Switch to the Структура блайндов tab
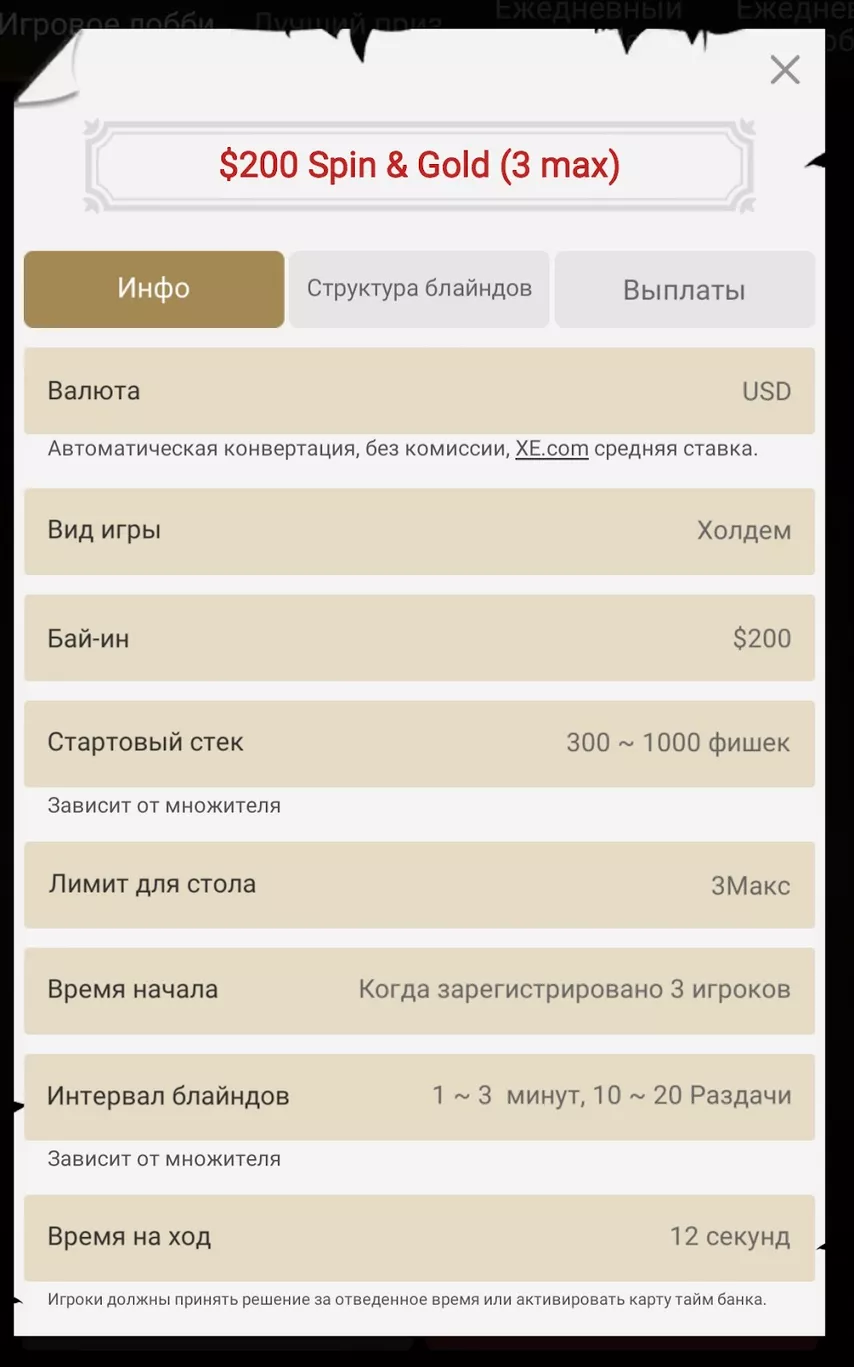This screenshot has height=1367, width=854. click(x=419, y=289)
